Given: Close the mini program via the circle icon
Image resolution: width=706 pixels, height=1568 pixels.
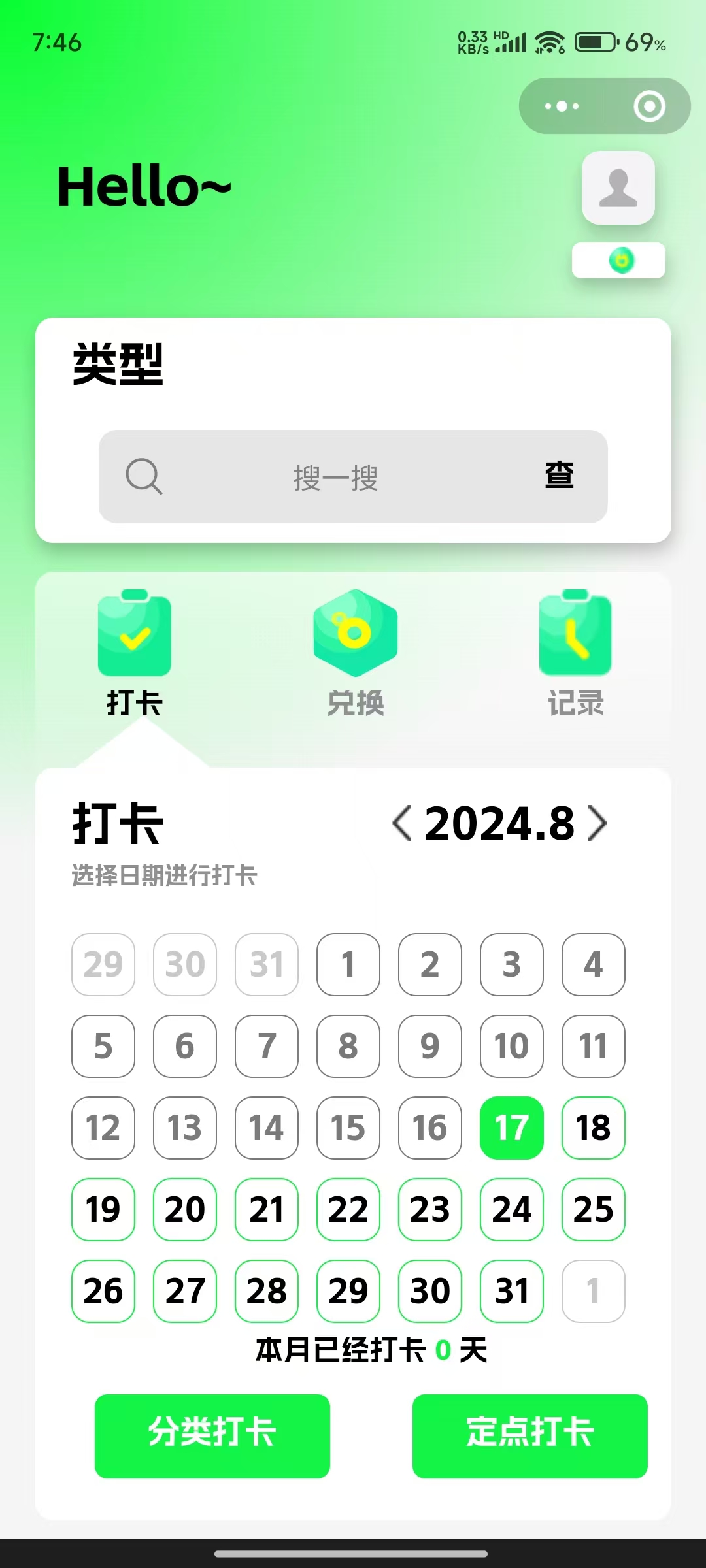Looking at the screenshot, I should tap(649, 106).
